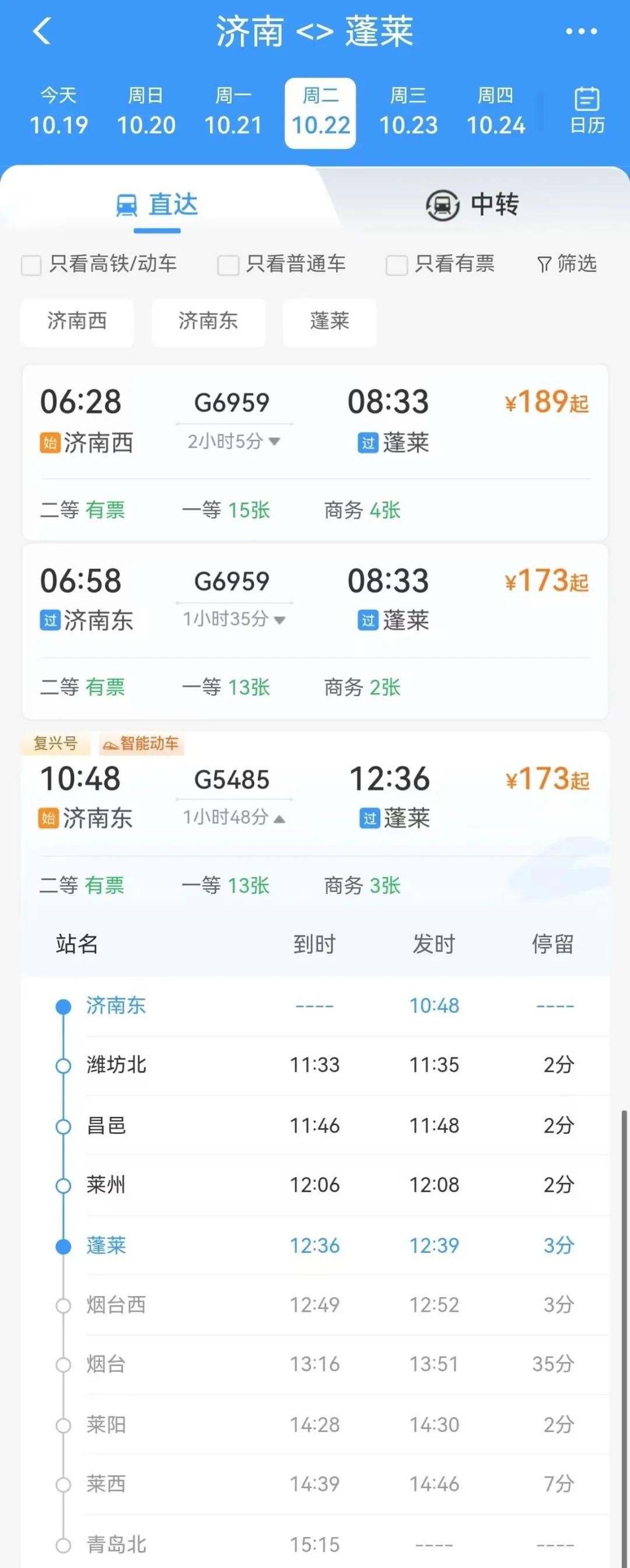Expand stops for 06:58 G6959 train

pyautogui.click(x=234, y=620)
